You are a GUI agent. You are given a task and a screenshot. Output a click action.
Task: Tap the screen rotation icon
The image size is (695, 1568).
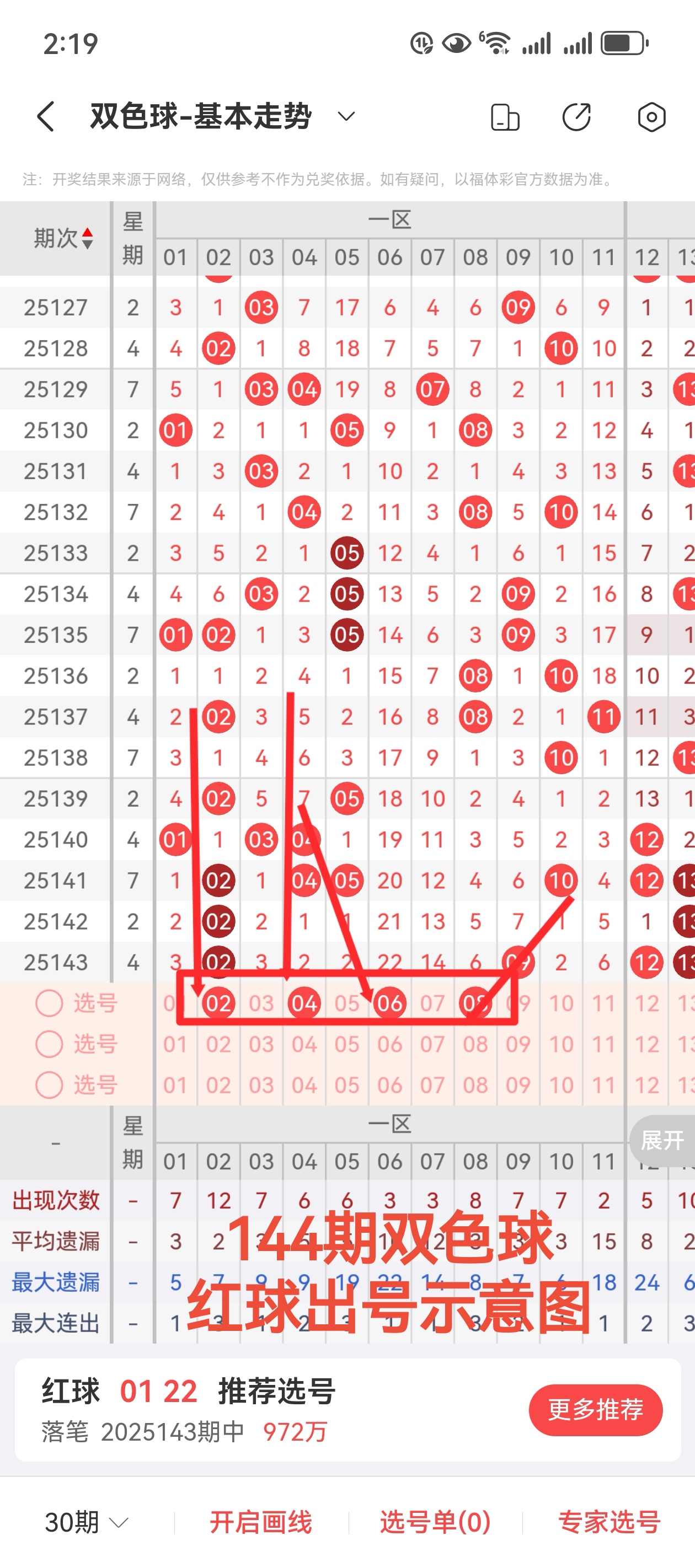pyautogui.click(x=505, y=117)
